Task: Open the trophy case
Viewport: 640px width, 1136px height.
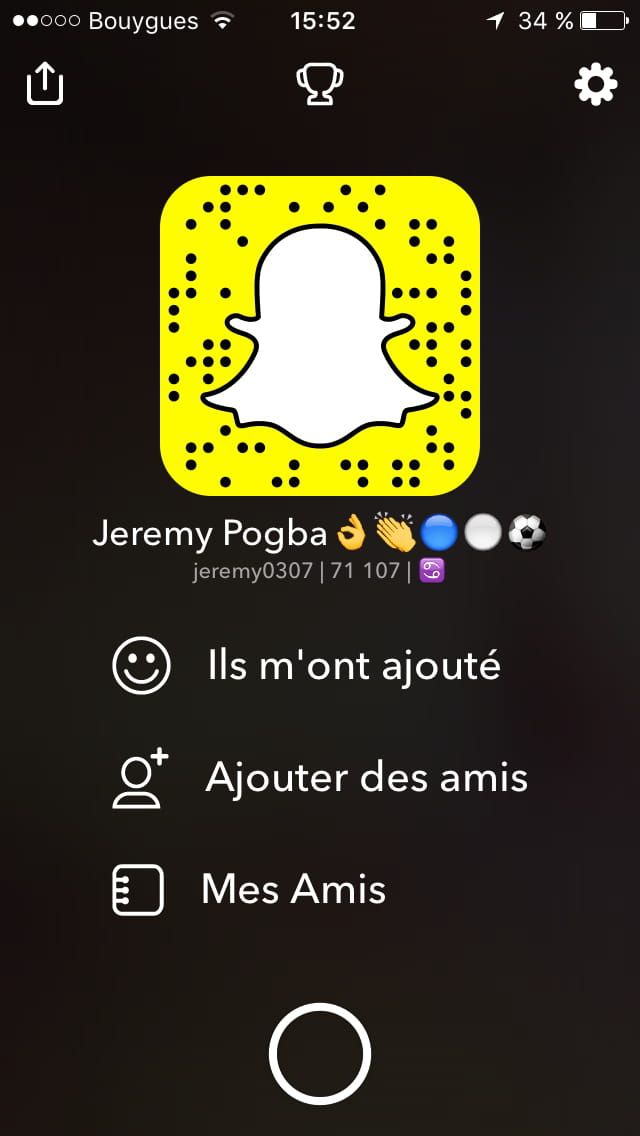Action: (320, 85)
